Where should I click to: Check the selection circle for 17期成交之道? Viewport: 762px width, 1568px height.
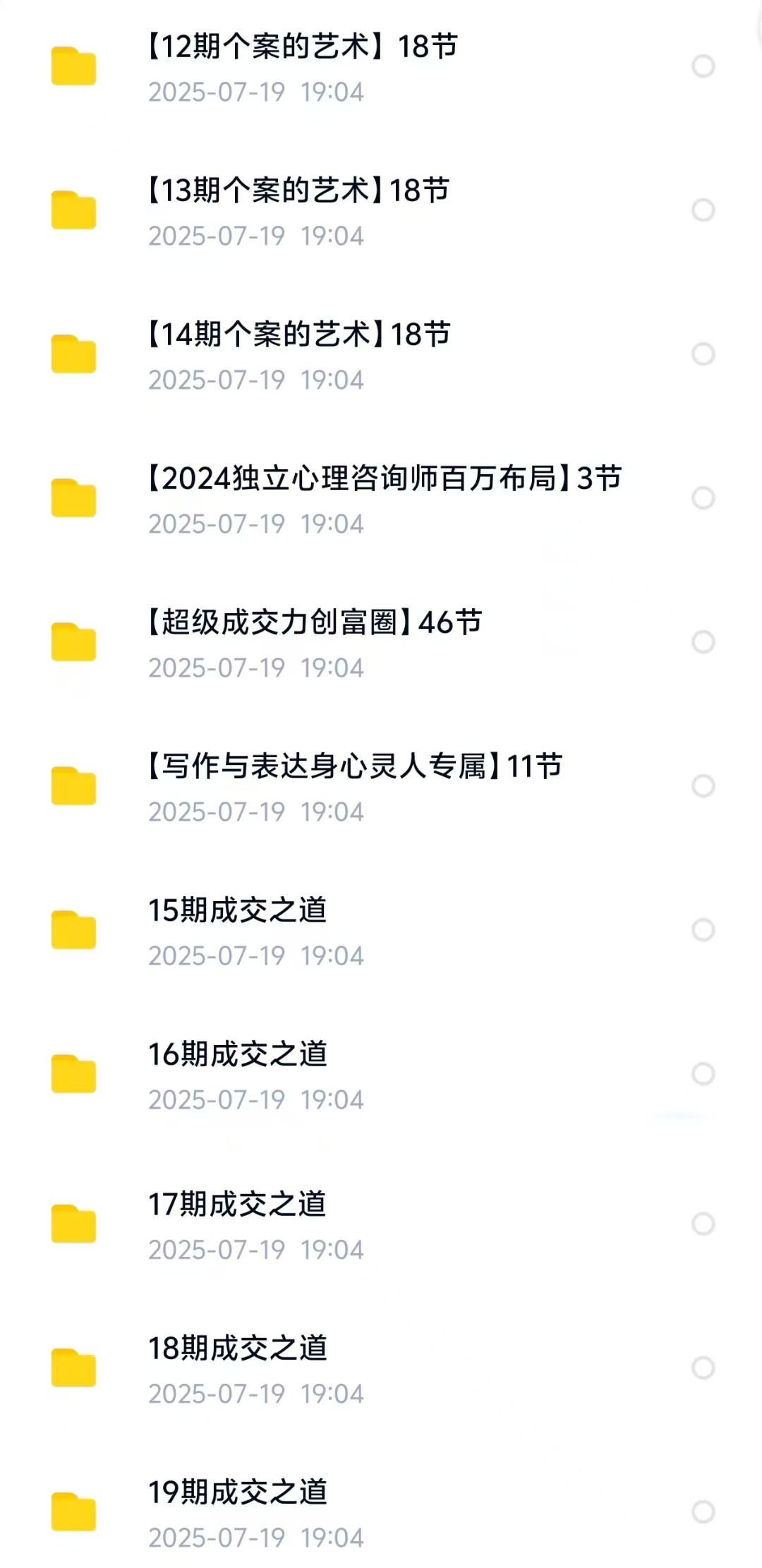pyautogui.click(x=703, y=1224)
